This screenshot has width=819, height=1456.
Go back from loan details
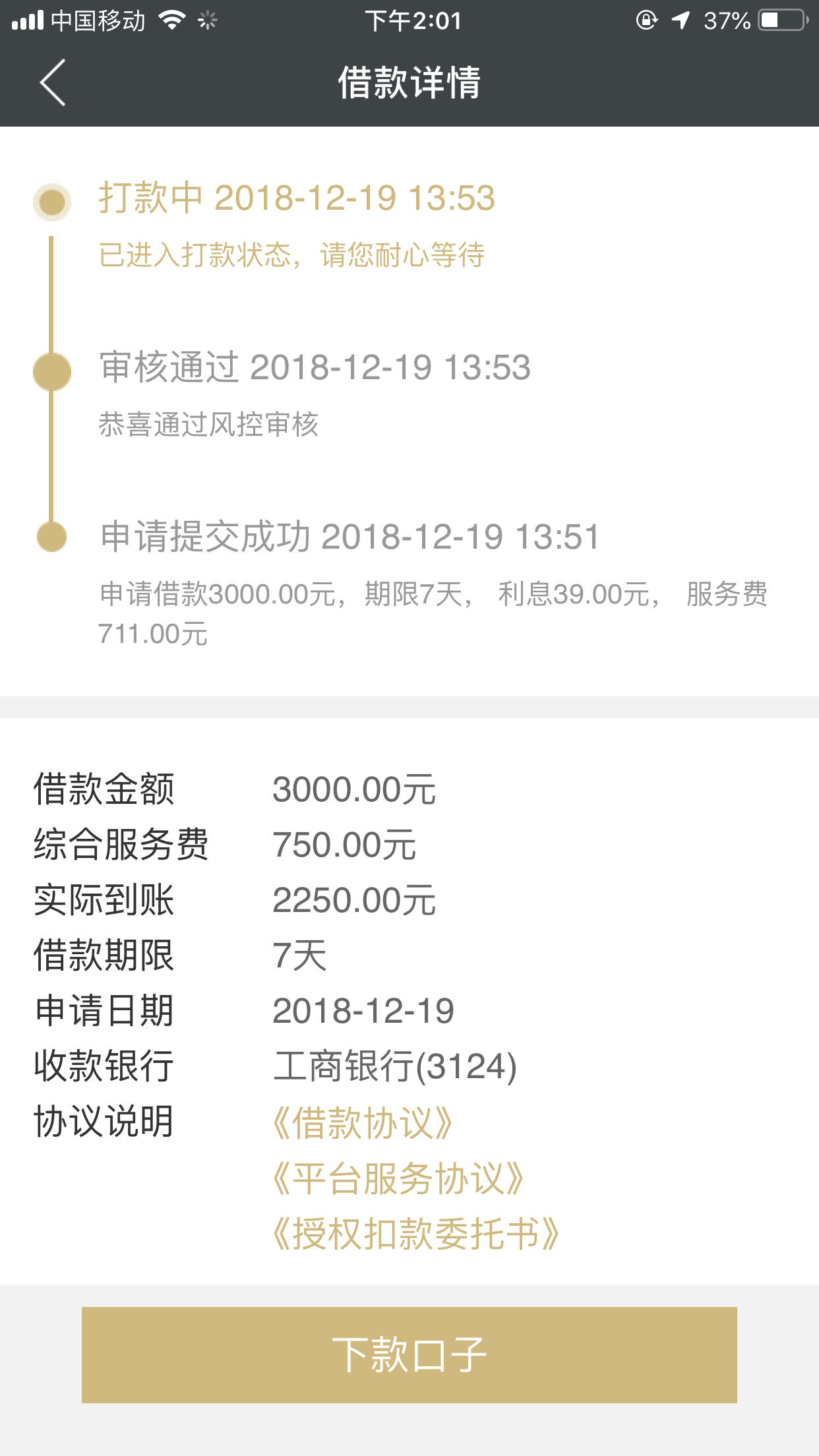[x=53, y=82]
